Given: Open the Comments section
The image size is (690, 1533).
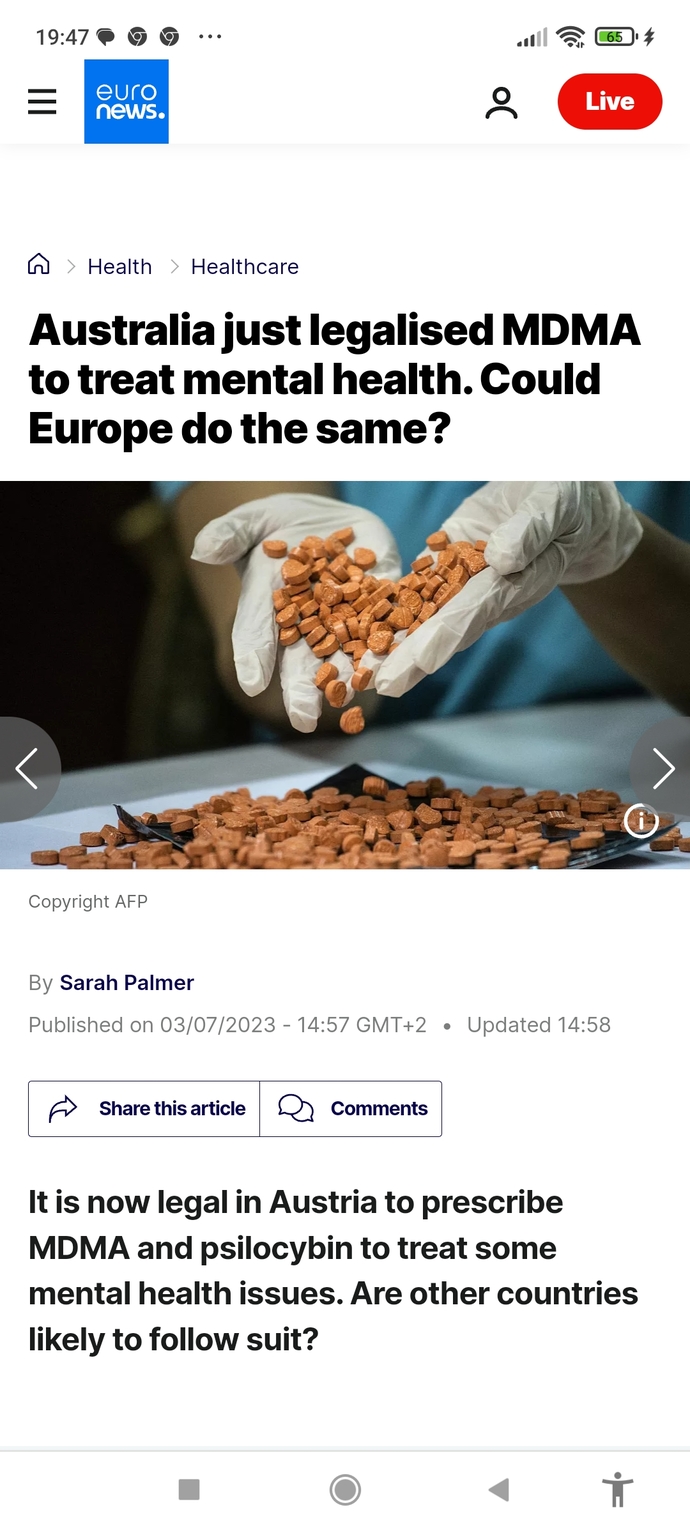Looking at the screenshot, I should [351, 1108].
